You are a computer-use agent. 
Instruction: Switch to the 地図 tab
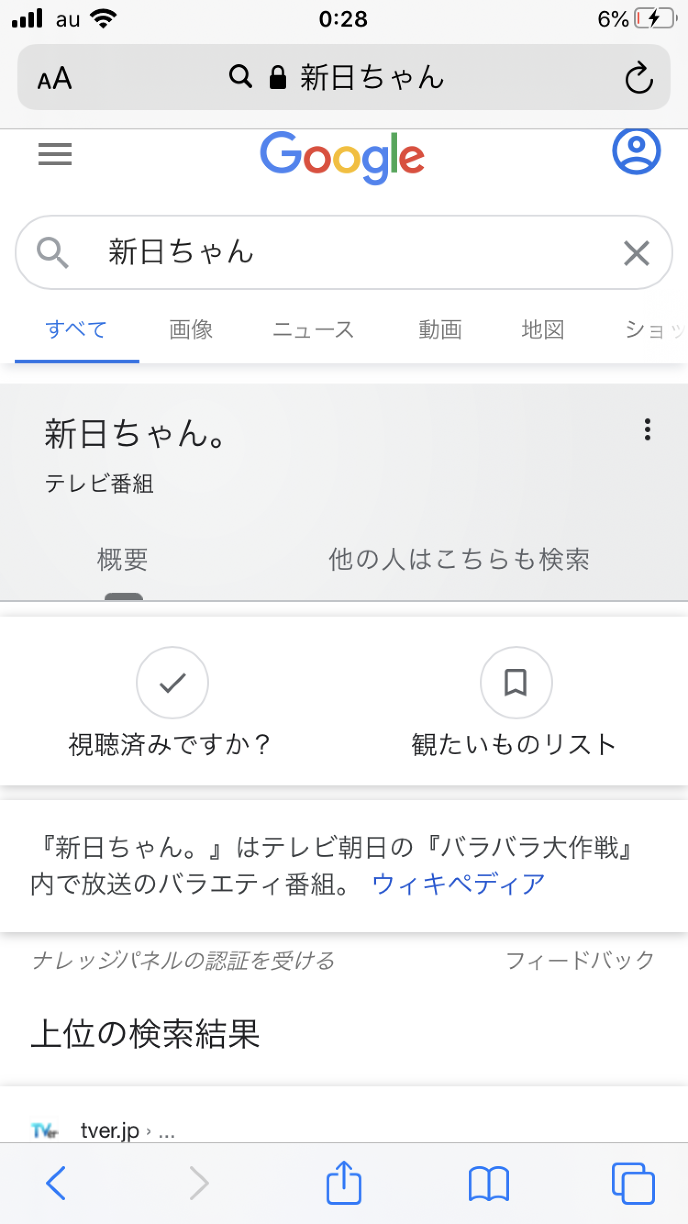point(543,330)
